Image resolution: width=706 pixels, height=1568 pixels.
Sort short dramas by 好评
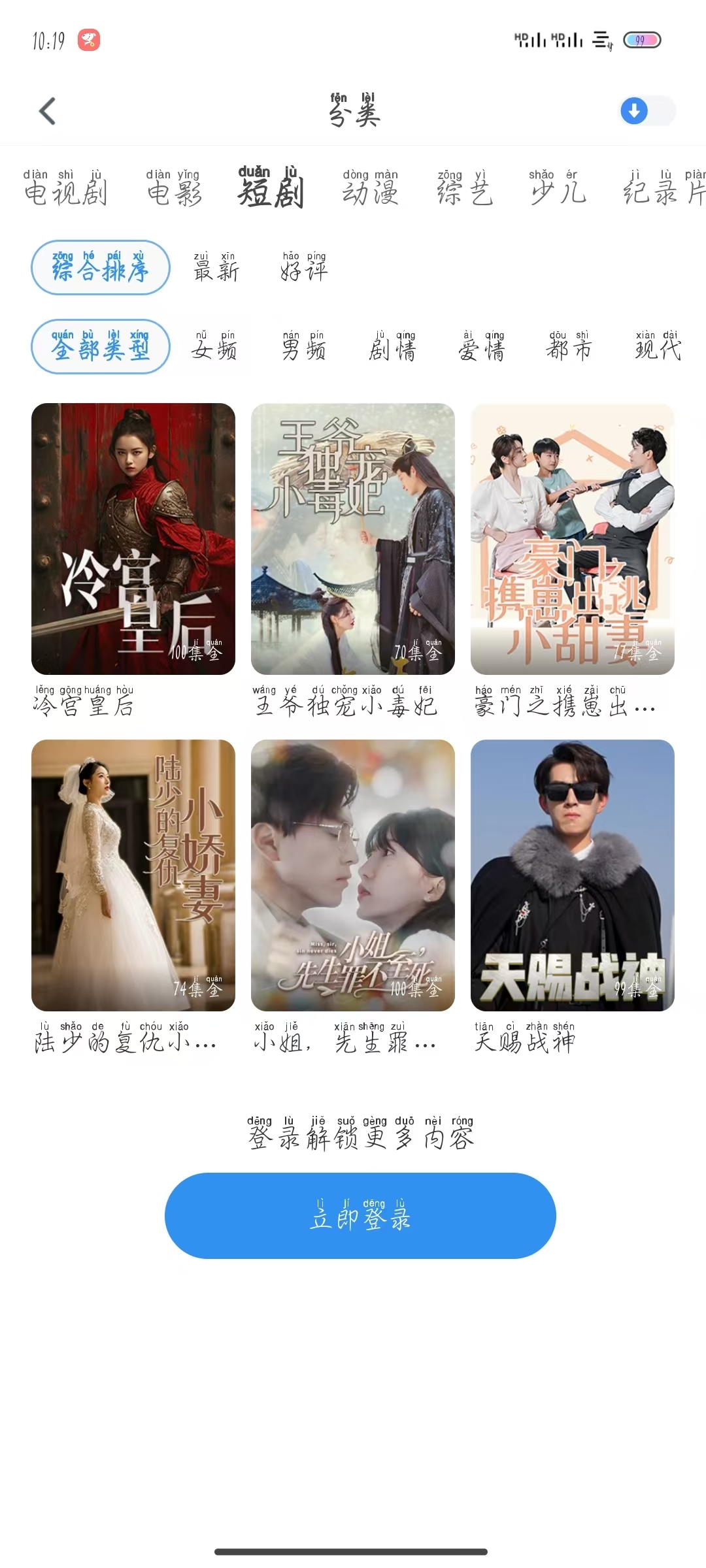coord(304,267)
